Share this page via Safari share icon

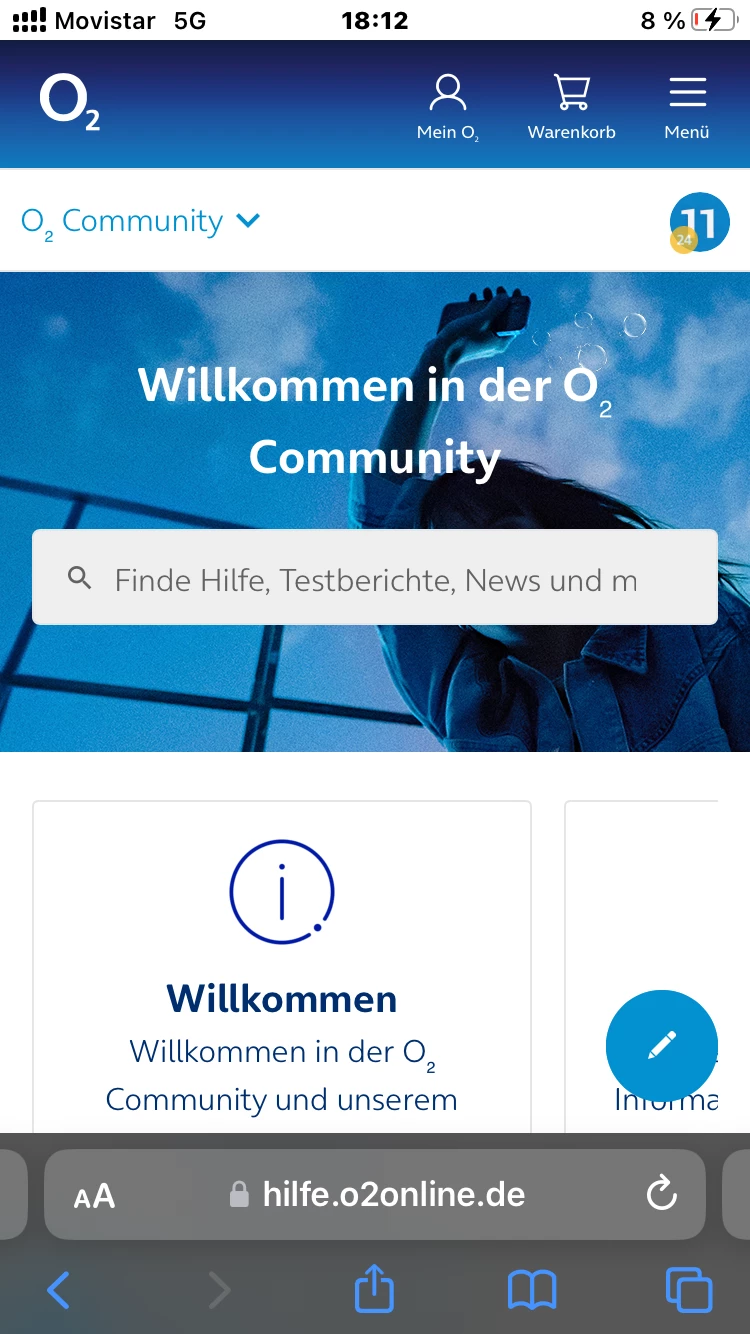(374, 1290)
